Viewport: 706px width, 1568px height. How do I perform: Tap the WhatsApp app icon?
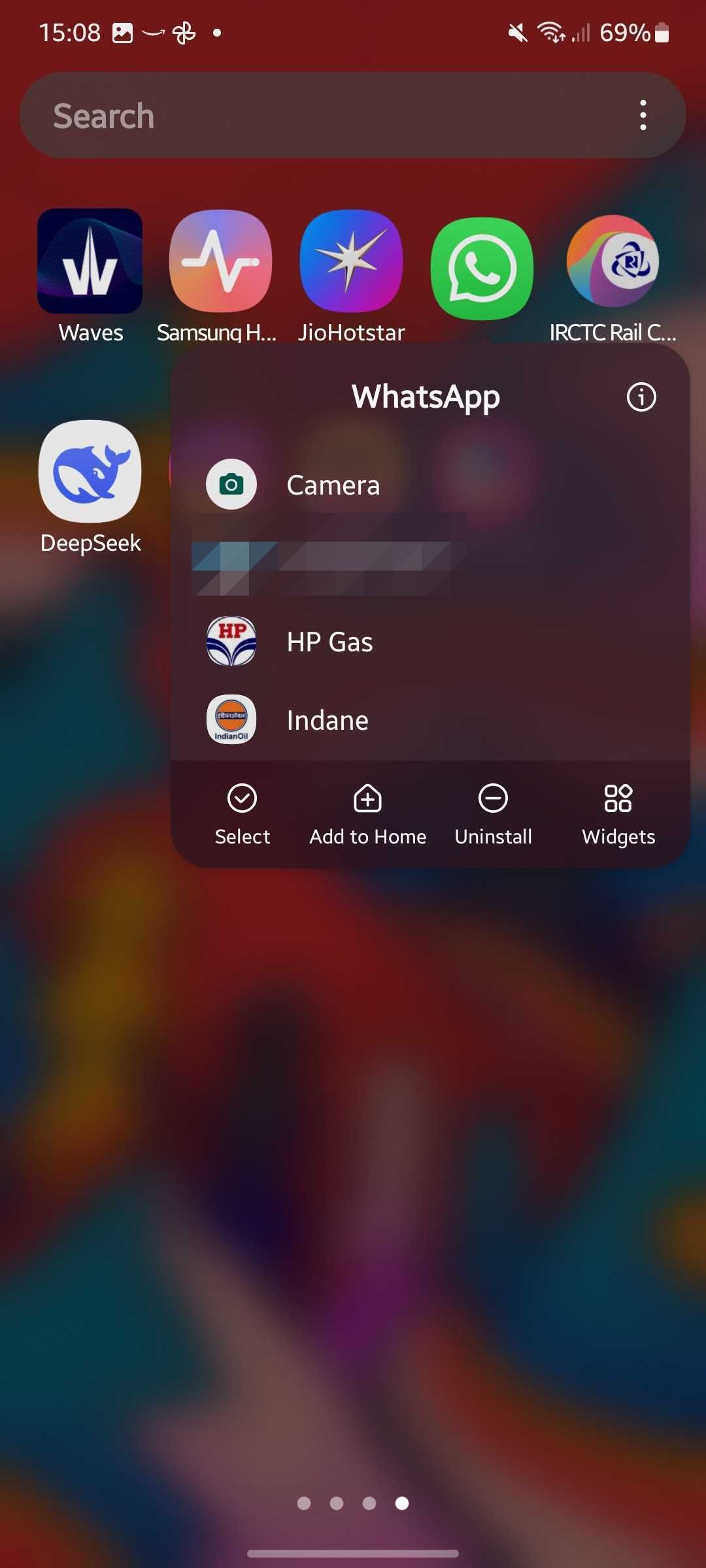tap(482, 268)
